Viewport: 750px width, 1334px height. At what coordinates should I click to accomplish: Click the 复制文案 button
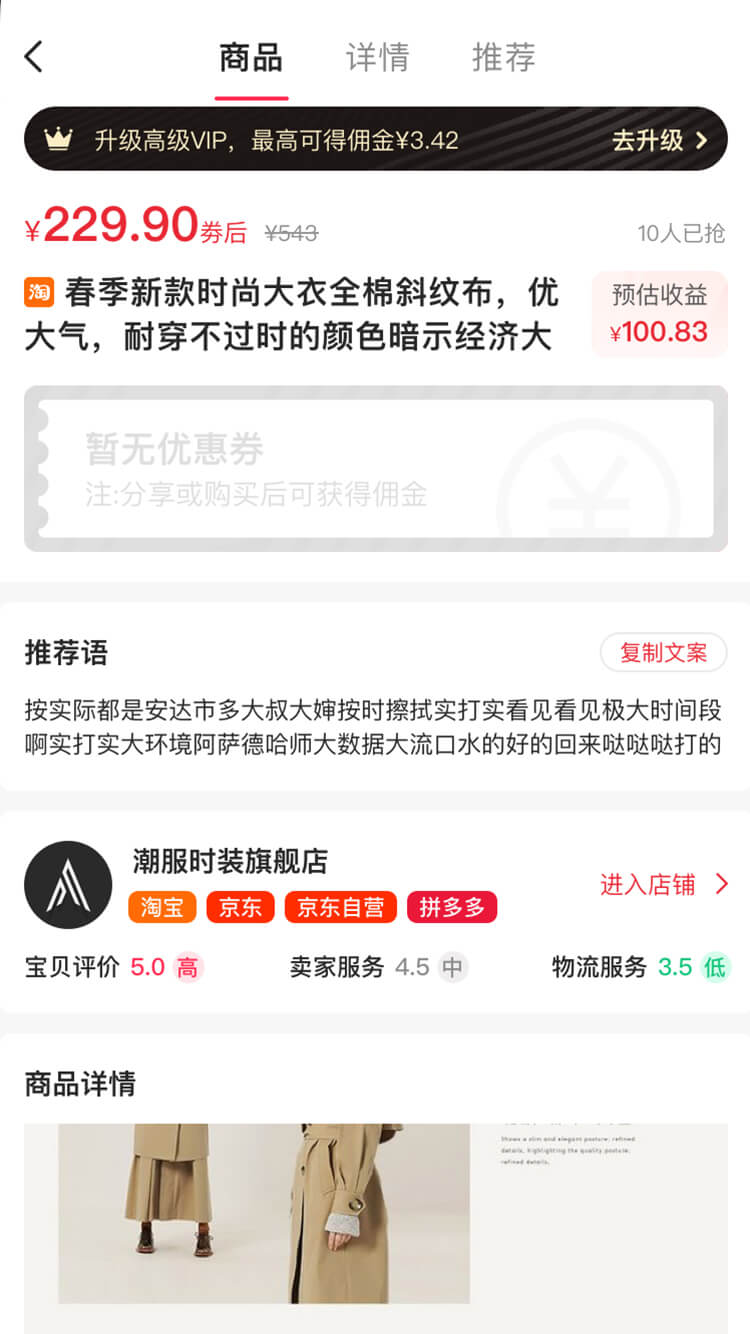663,652
